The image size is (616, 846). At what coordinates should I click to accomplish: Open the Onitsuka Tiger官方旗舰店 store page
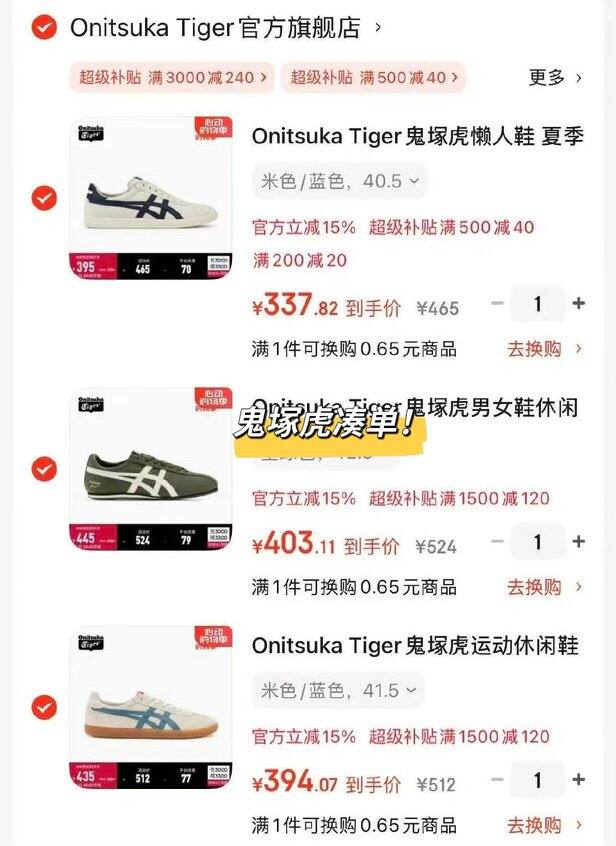click(x=215, y=28)
